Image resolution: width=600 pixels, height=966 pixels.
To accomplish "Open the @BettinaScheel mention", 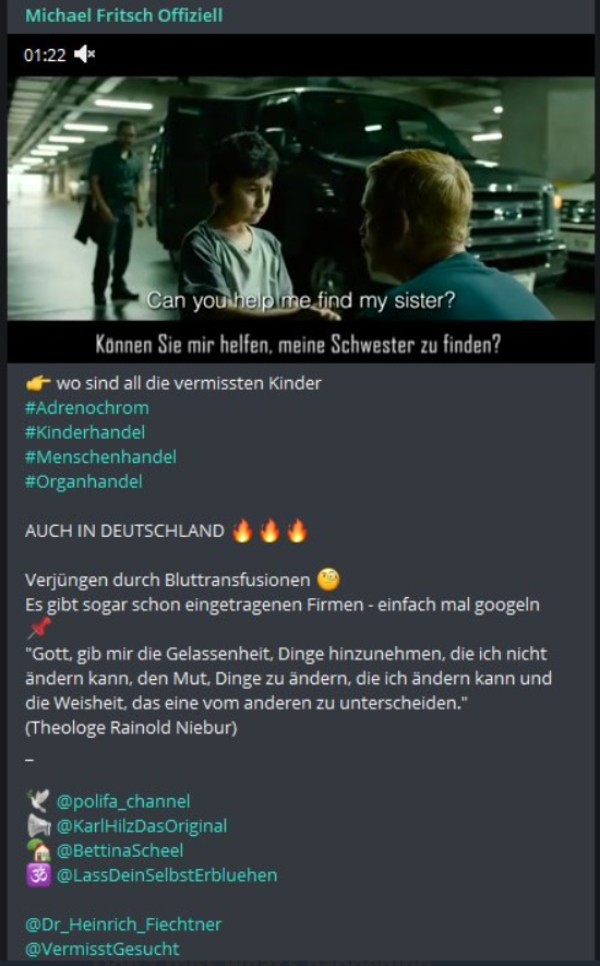I will [x=120, y=851].
